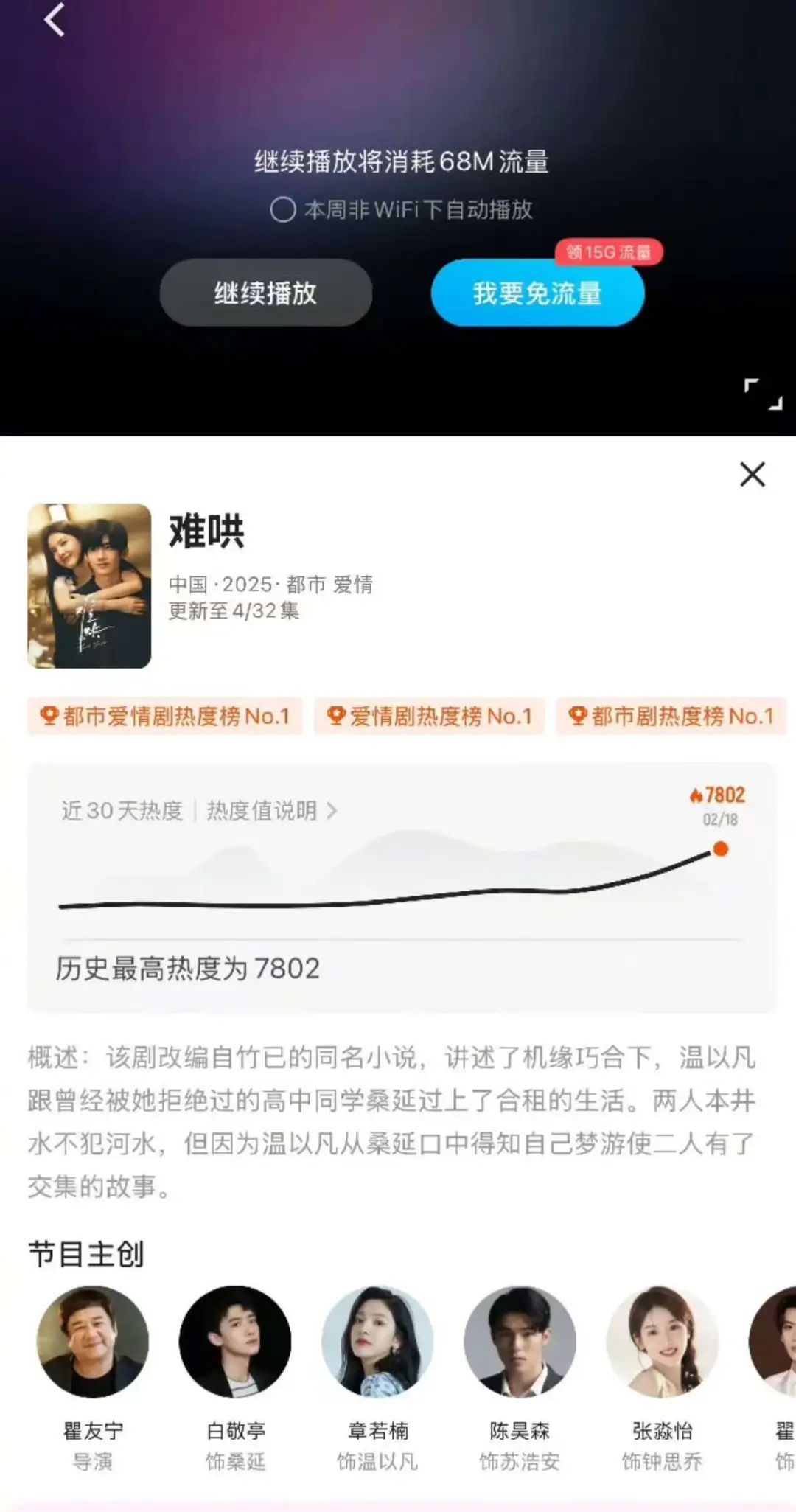View actor 白敬亭's profile

click(x=235, y=1342)
